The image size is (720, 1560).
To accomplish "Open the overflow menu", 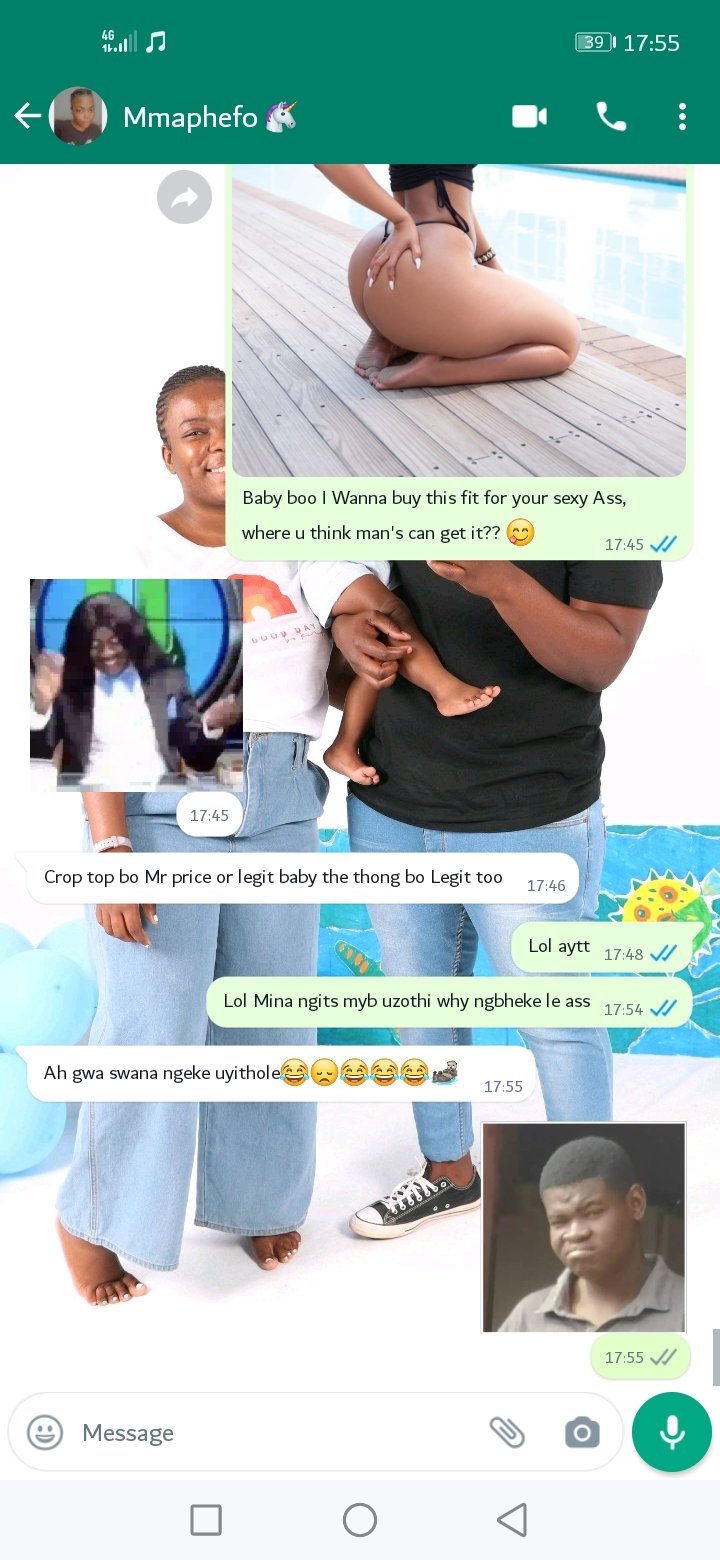I will (x=682, y=117).
